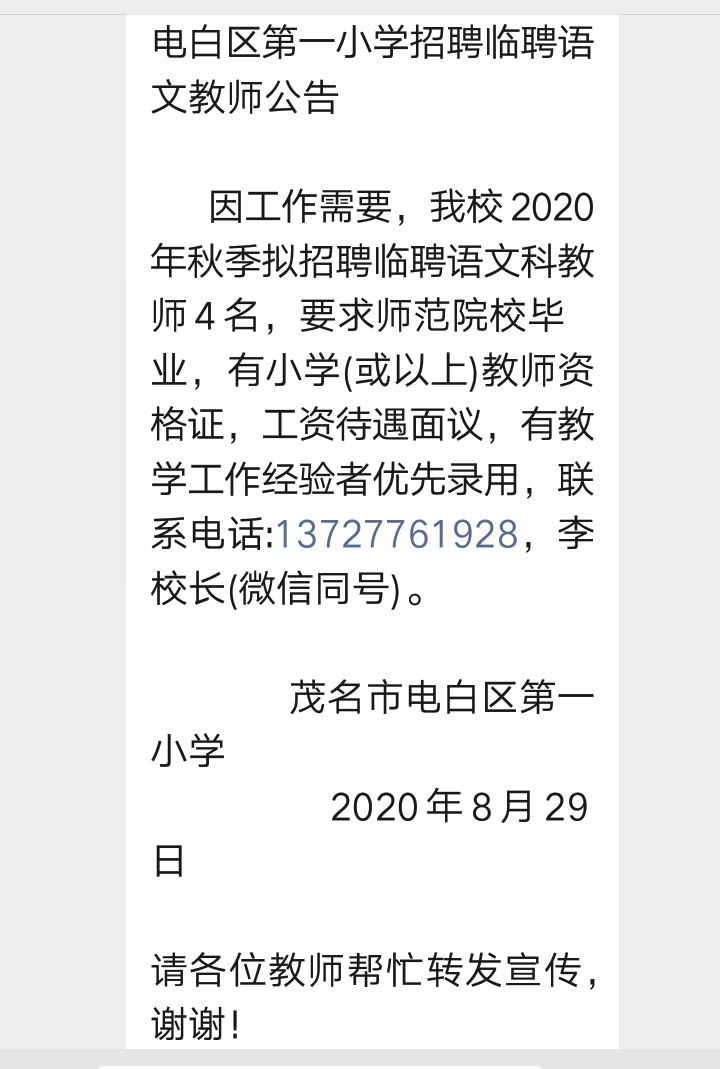Tap the phone number 13727761928 link
The height and width of the screenshot is (1069, 720).
point(396,534)
